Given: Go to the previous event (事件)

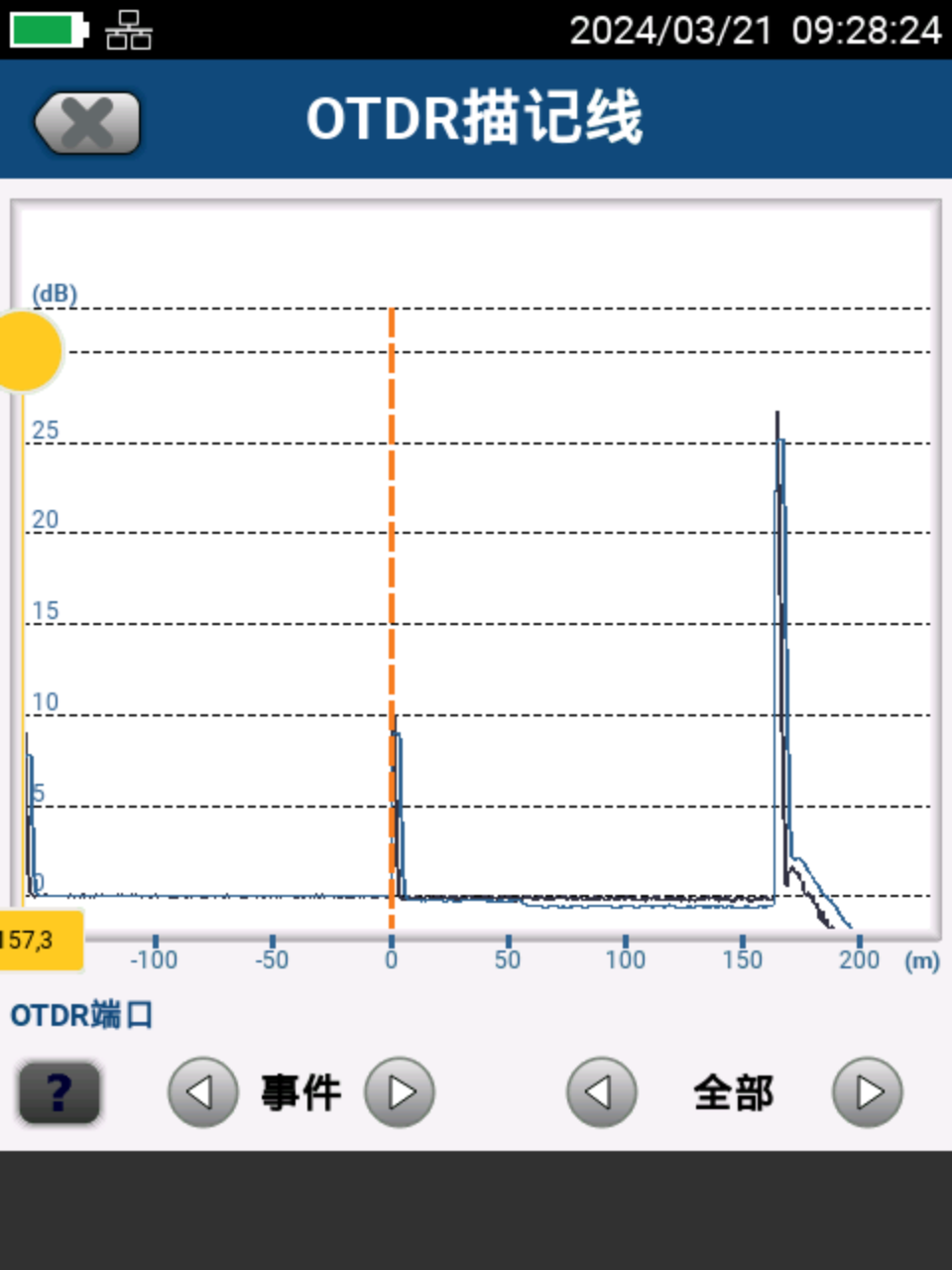Looking at the screenshot, I should point(202,1092).
